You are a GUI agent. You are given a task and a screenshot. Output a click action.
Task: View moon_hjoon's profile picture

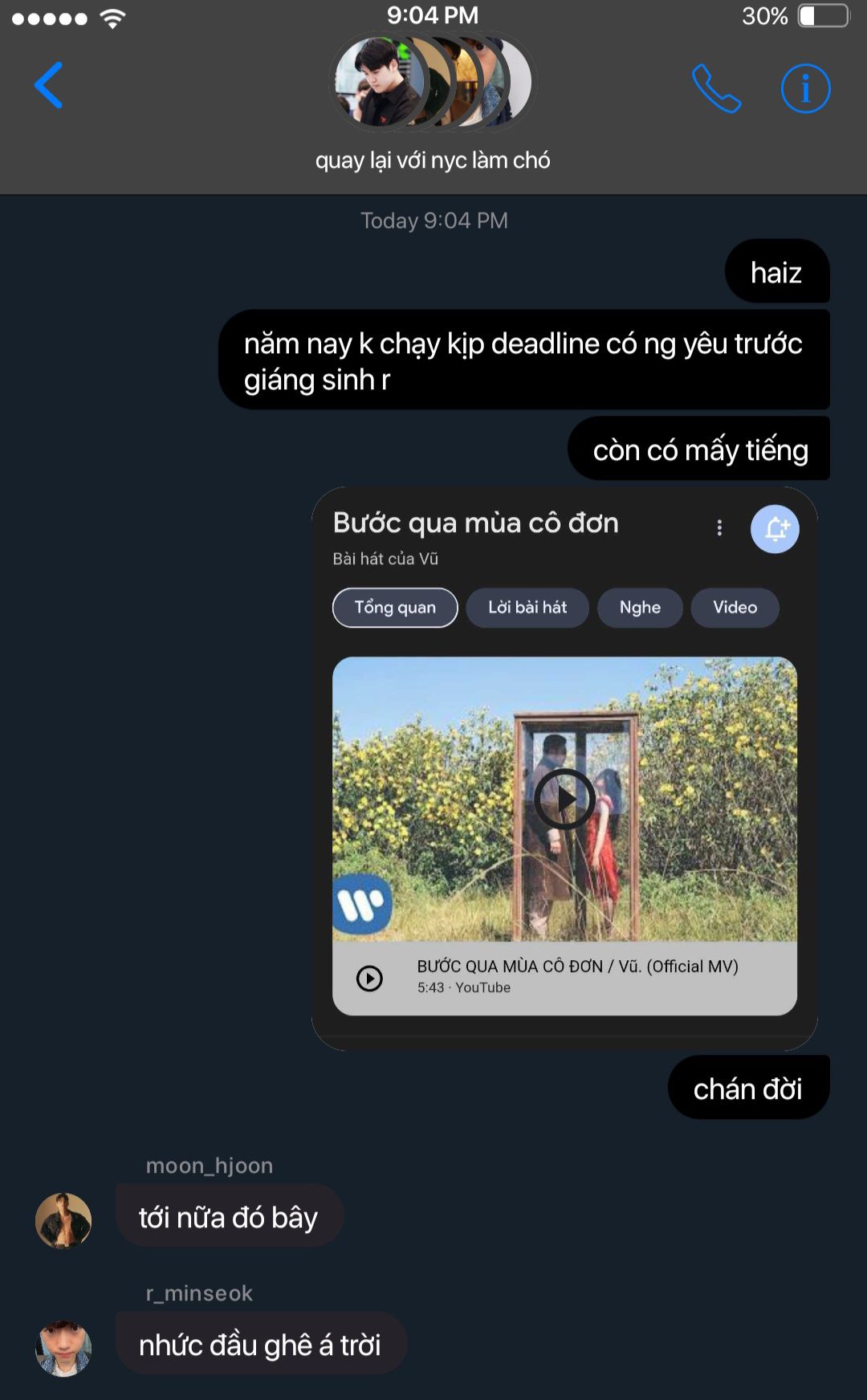(63, 1220)
